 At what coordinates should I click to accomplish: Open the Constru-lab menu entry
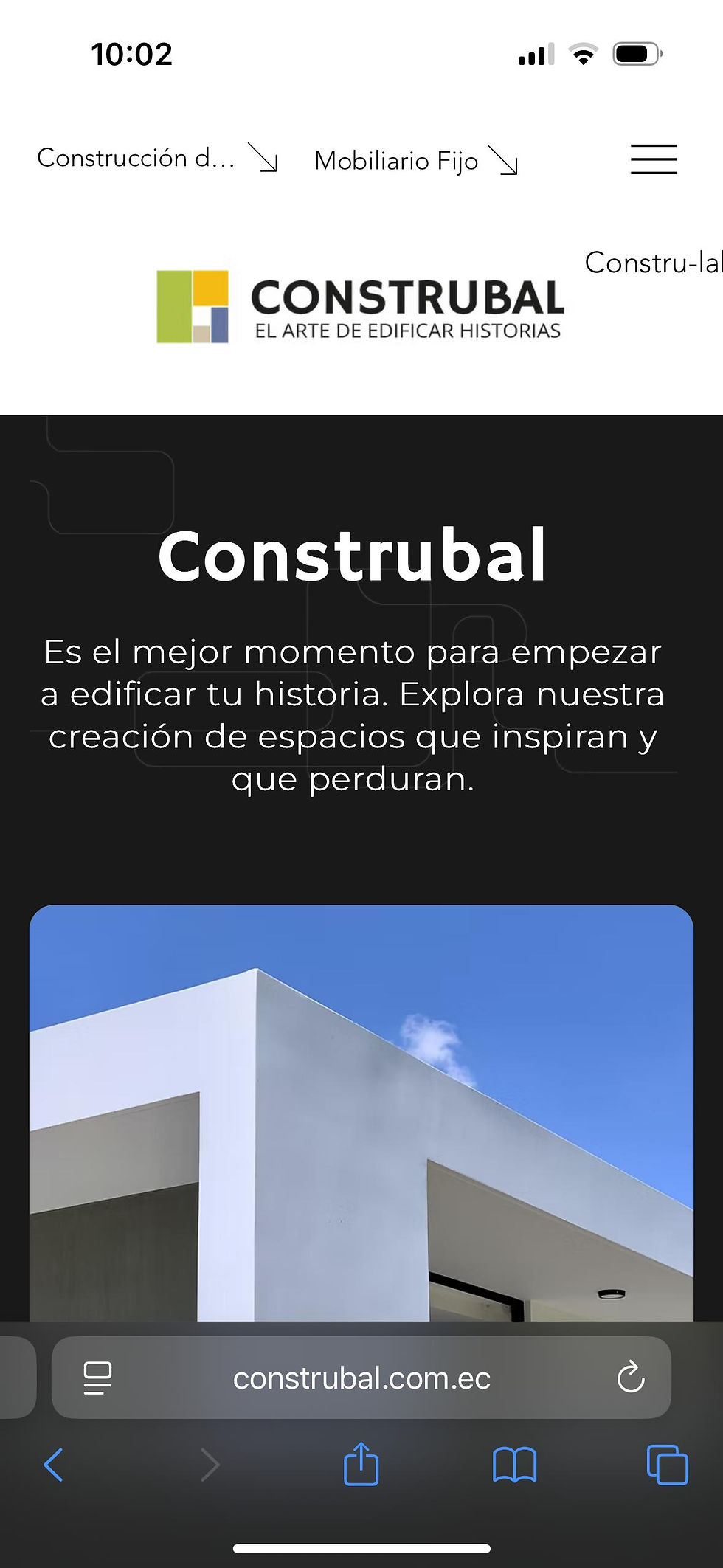[654, 263]
